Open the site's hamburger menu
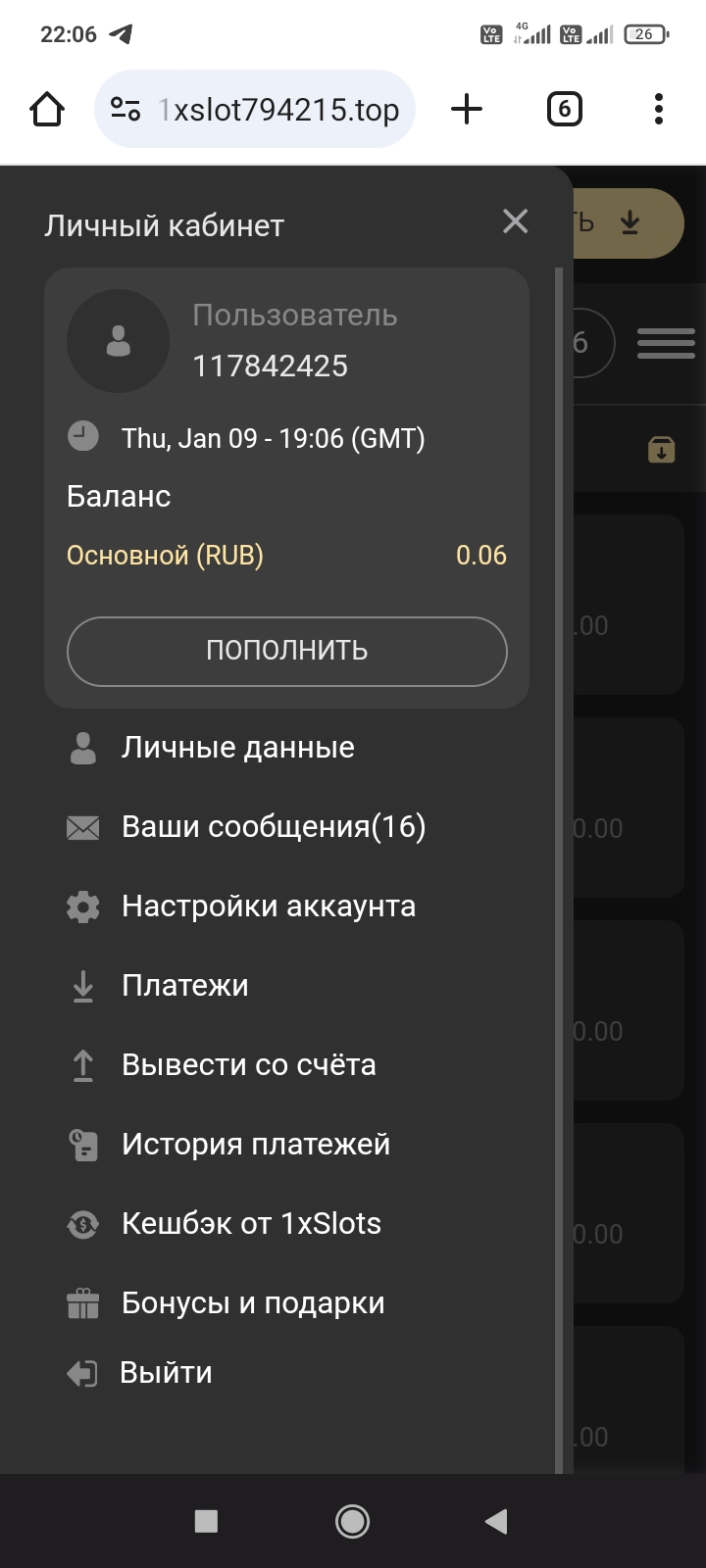706x1568 pixels. coord(666,343)
